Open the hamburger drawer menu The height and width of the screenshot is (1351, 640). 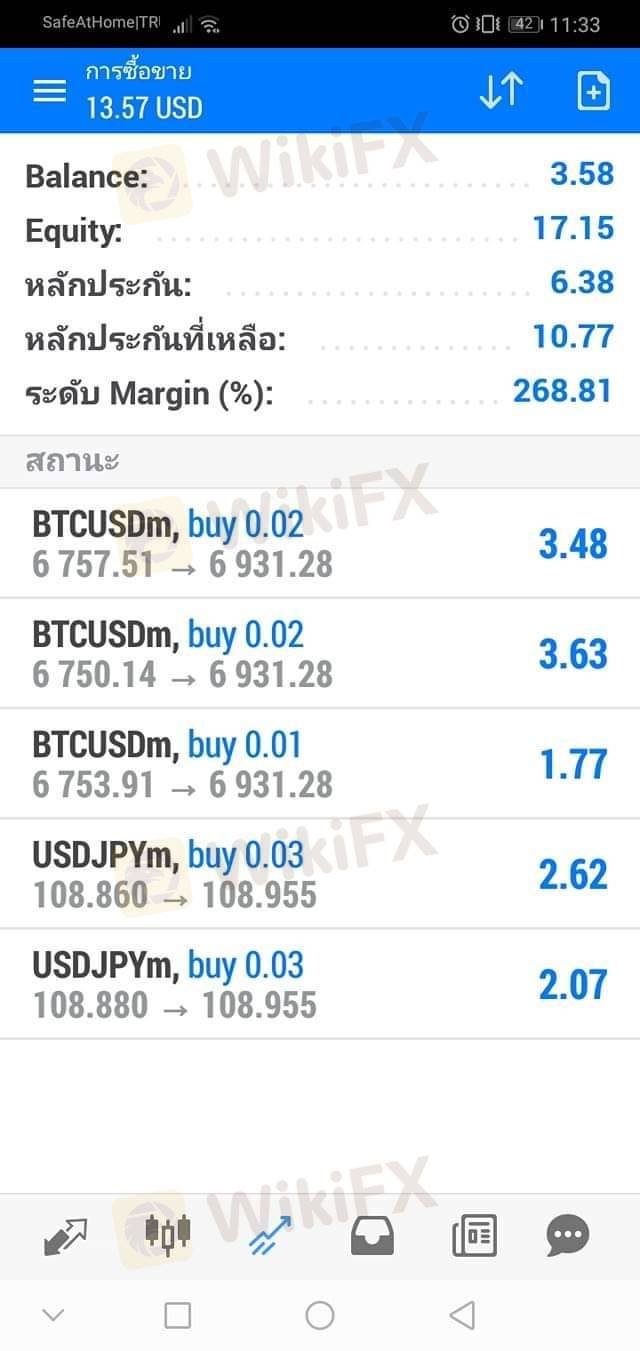[49, 91]
